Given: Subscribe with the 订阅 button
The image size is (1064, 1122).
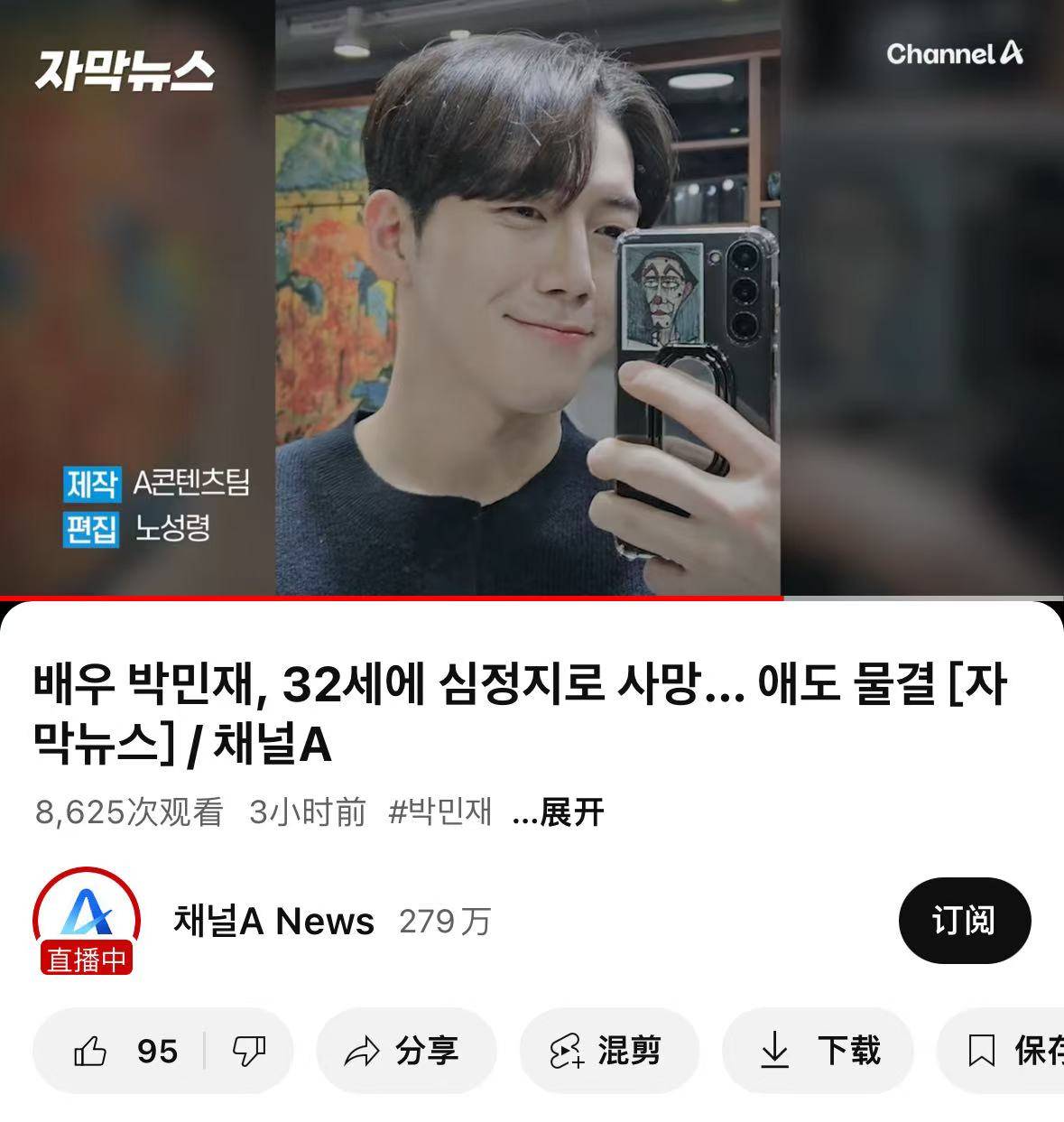Looking at the screenshot, I should click(x=964, y=921).
